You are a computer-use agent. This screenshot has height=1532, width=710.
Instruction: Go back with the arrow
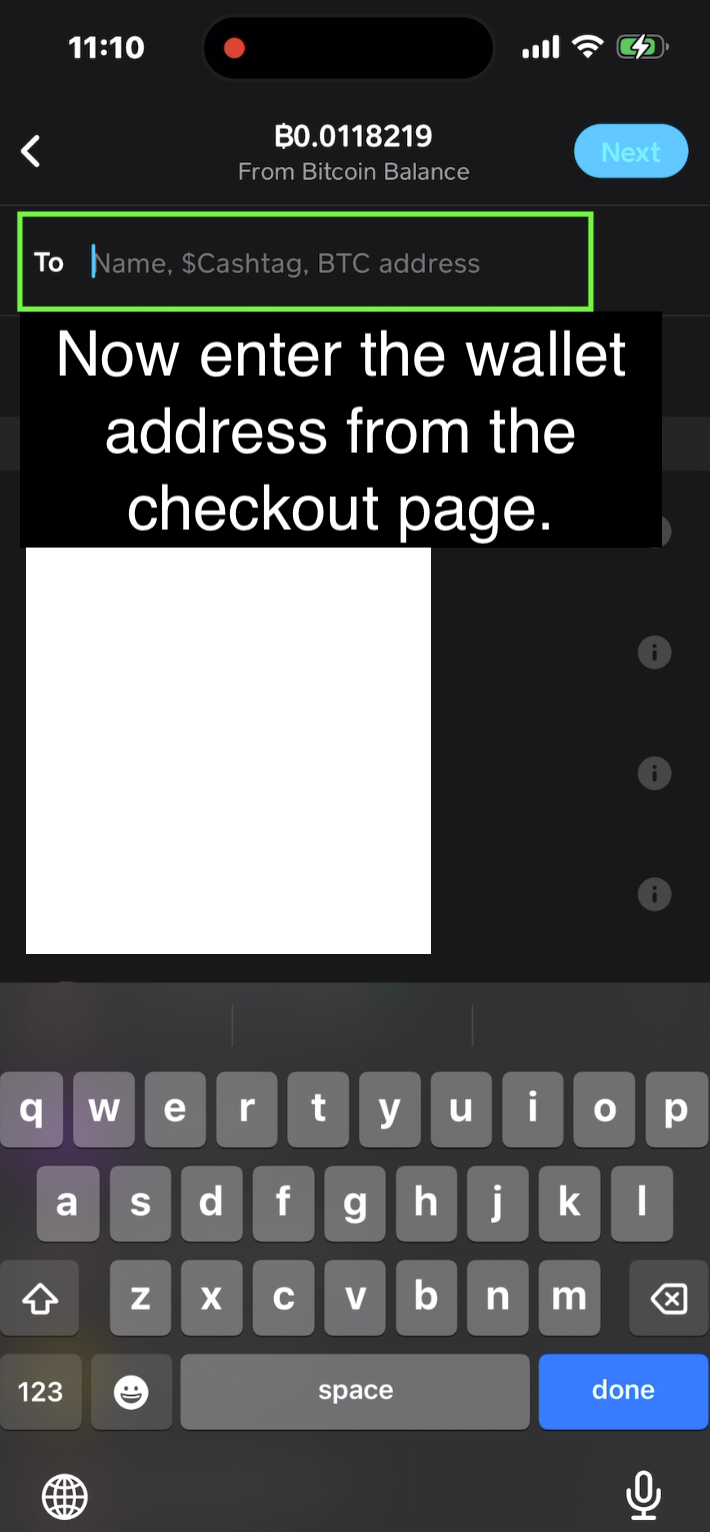point(31,152)
